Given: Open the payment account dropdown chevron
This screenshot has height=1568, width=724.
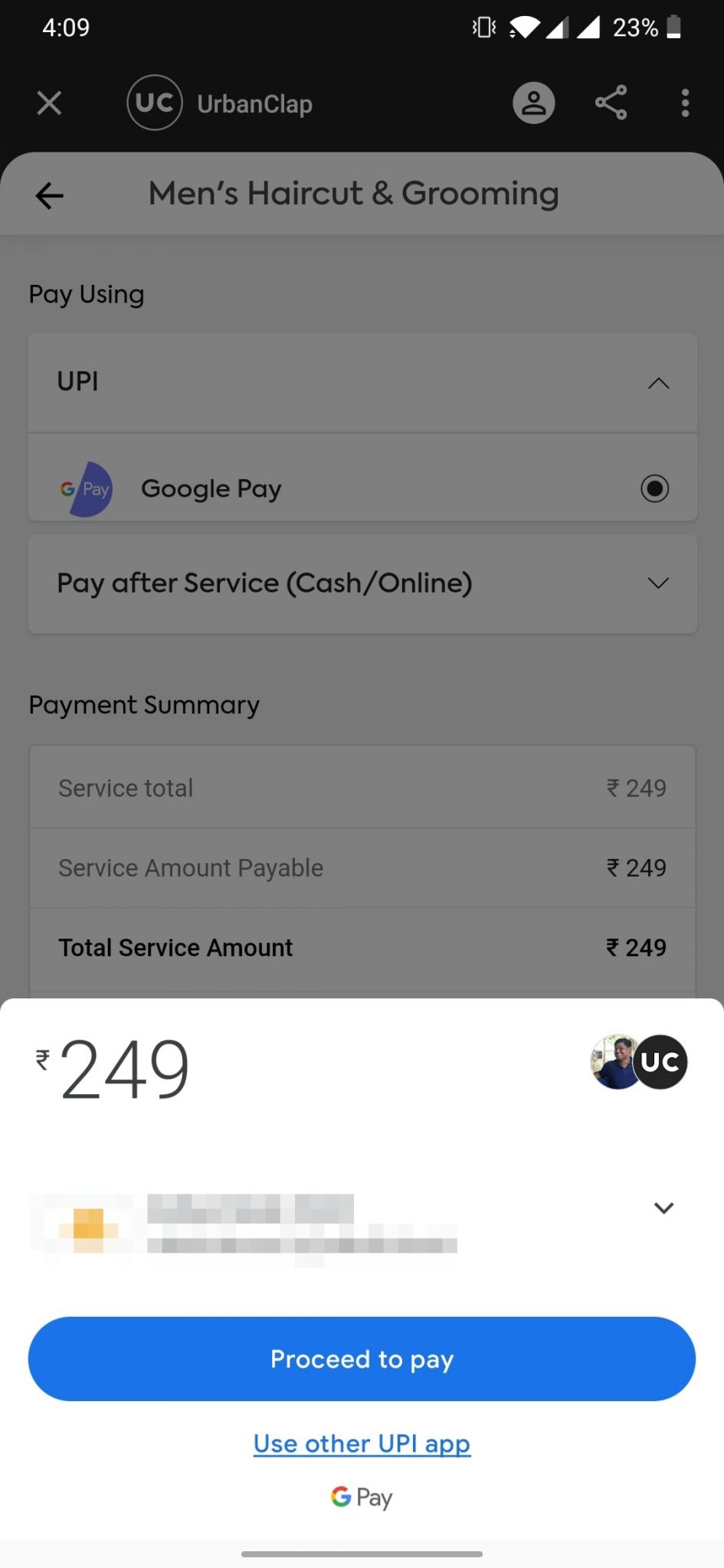Looking at the screenshot, I should click(663, 1208).
